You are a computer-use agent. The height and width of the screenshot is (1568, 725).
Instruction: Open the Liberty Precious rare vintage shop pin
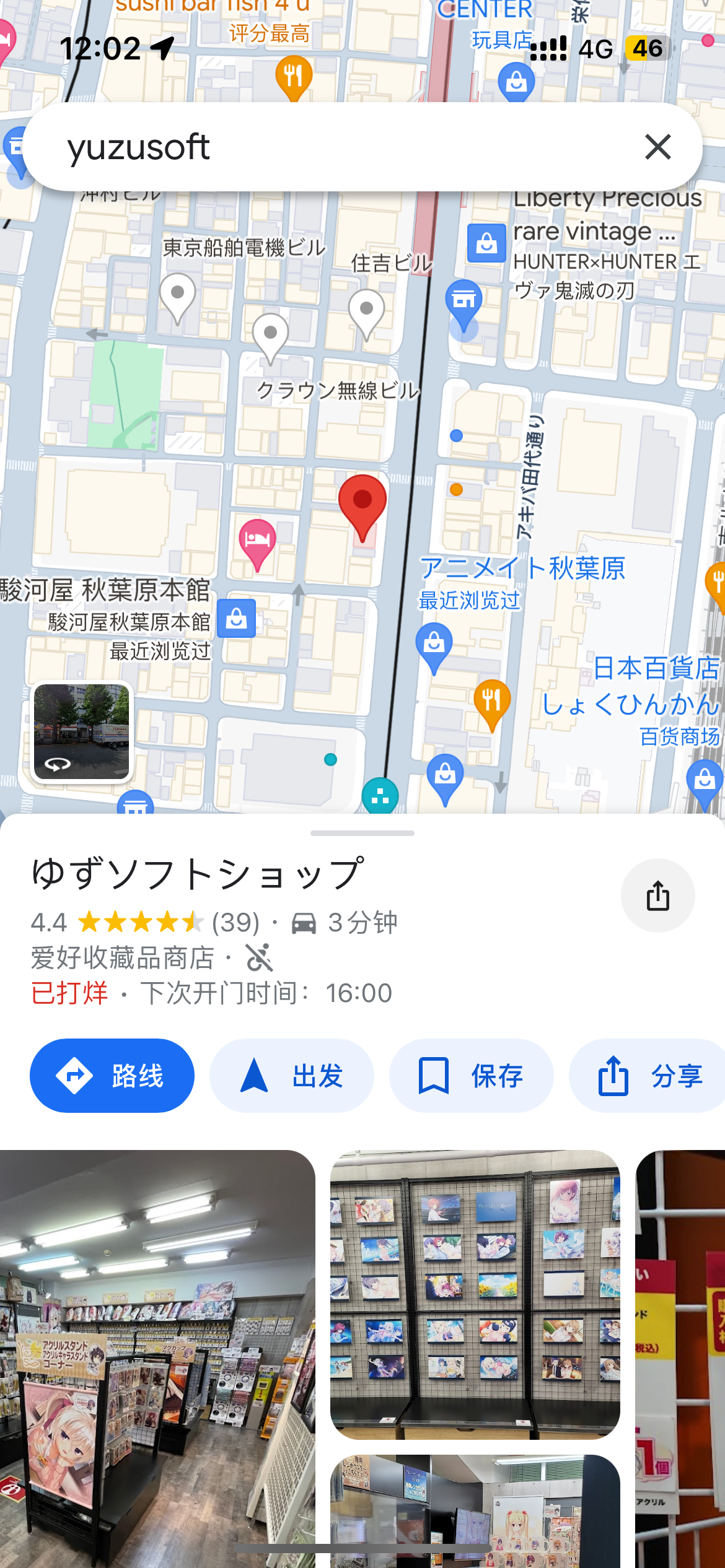coord(486,243)
